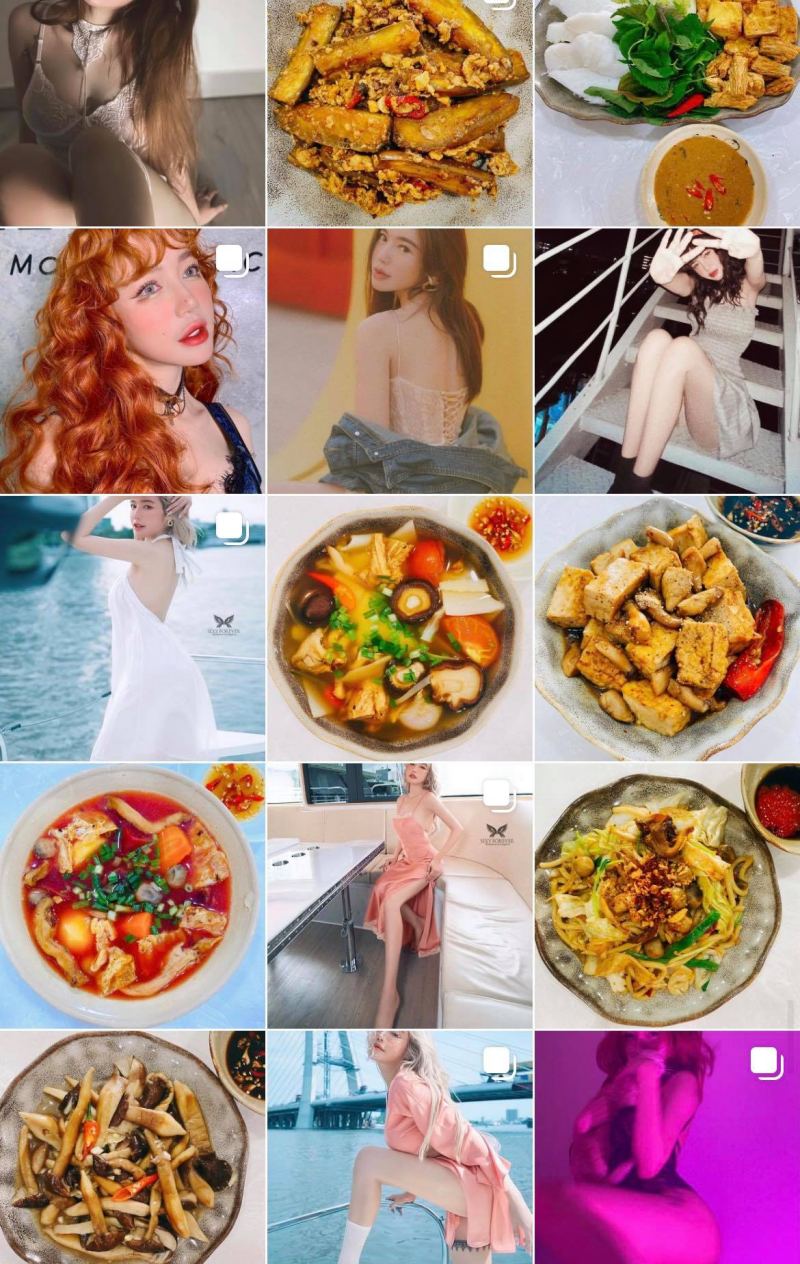This screenshot has height=1264, width=800.
Task: View the white dress on boat post
Action: coord(132,628)
